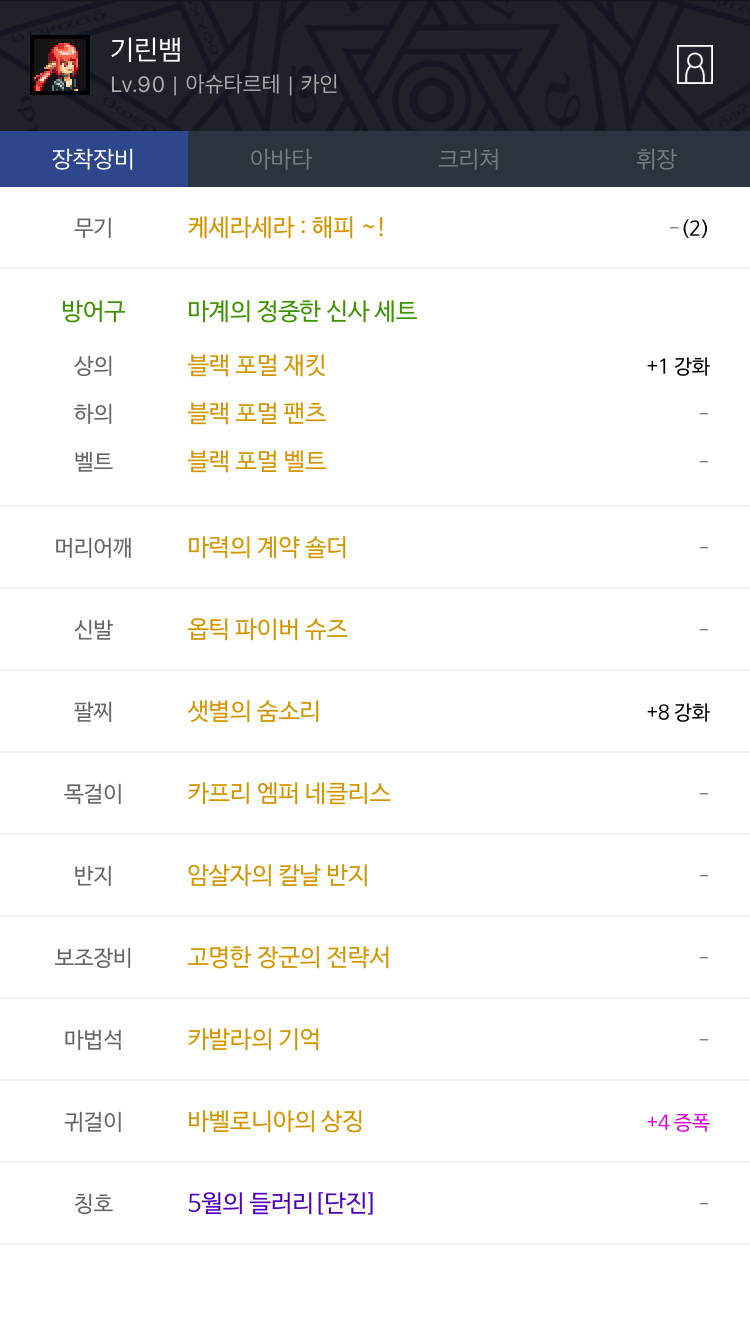Select the 장착장비 tab
This screenshot has height=1334, width=750.
pyautogui.click(x=93, y=159)
